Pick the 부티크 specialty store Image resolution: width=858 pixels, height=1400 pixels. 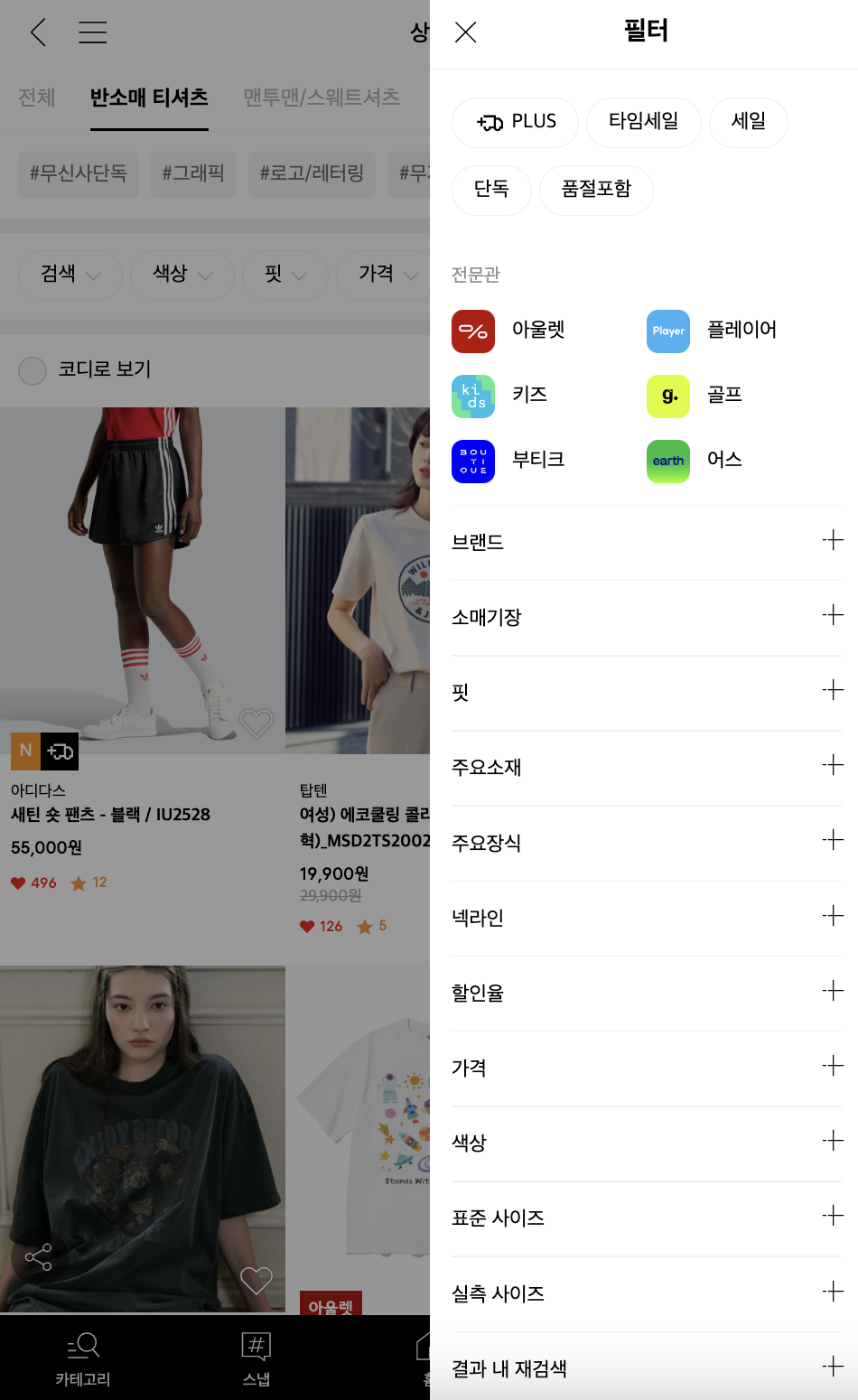tap(509, 461)
